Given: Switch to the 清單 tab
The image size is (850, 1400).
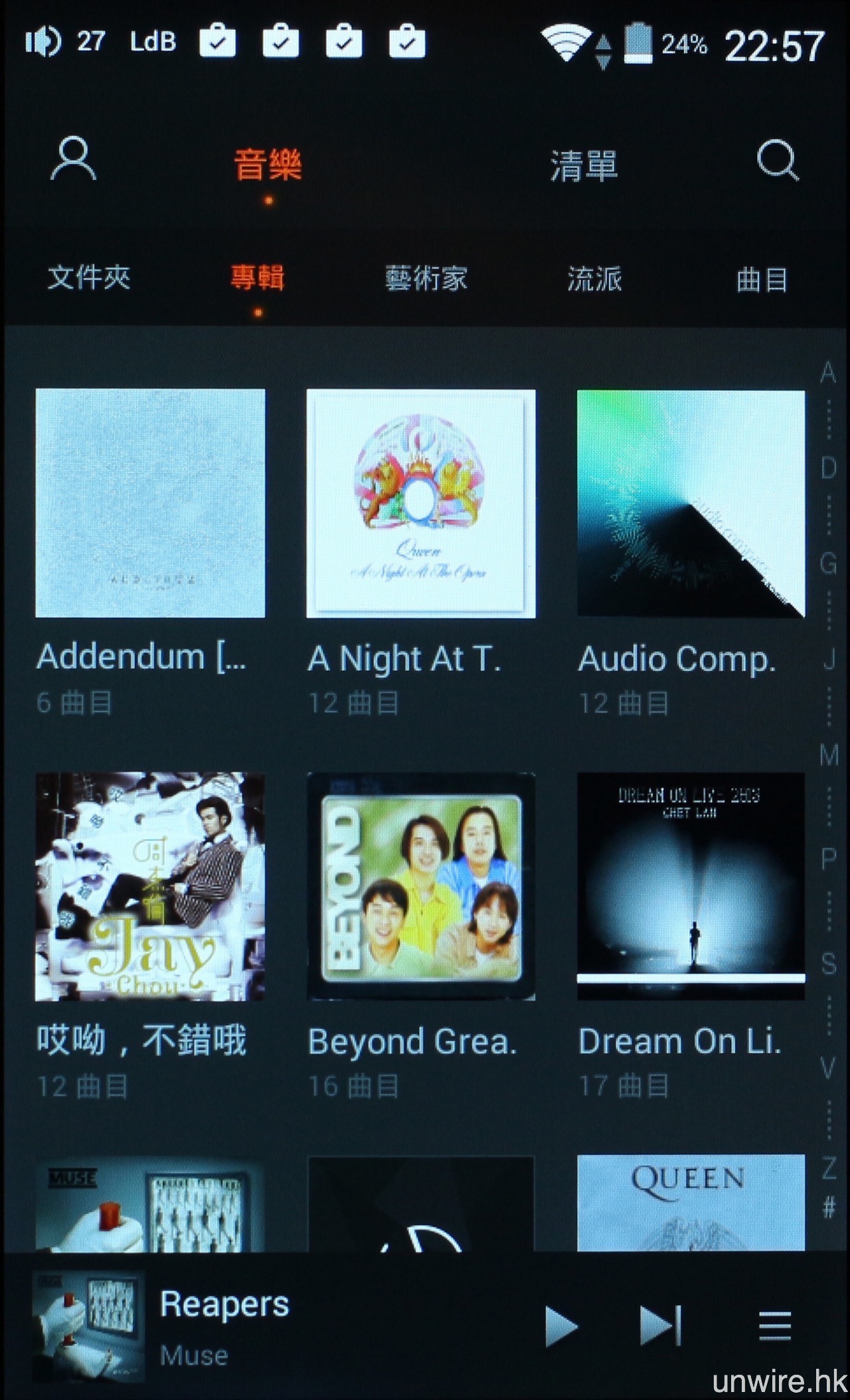Looking at the screenshot, I should [x=584, y=165].
